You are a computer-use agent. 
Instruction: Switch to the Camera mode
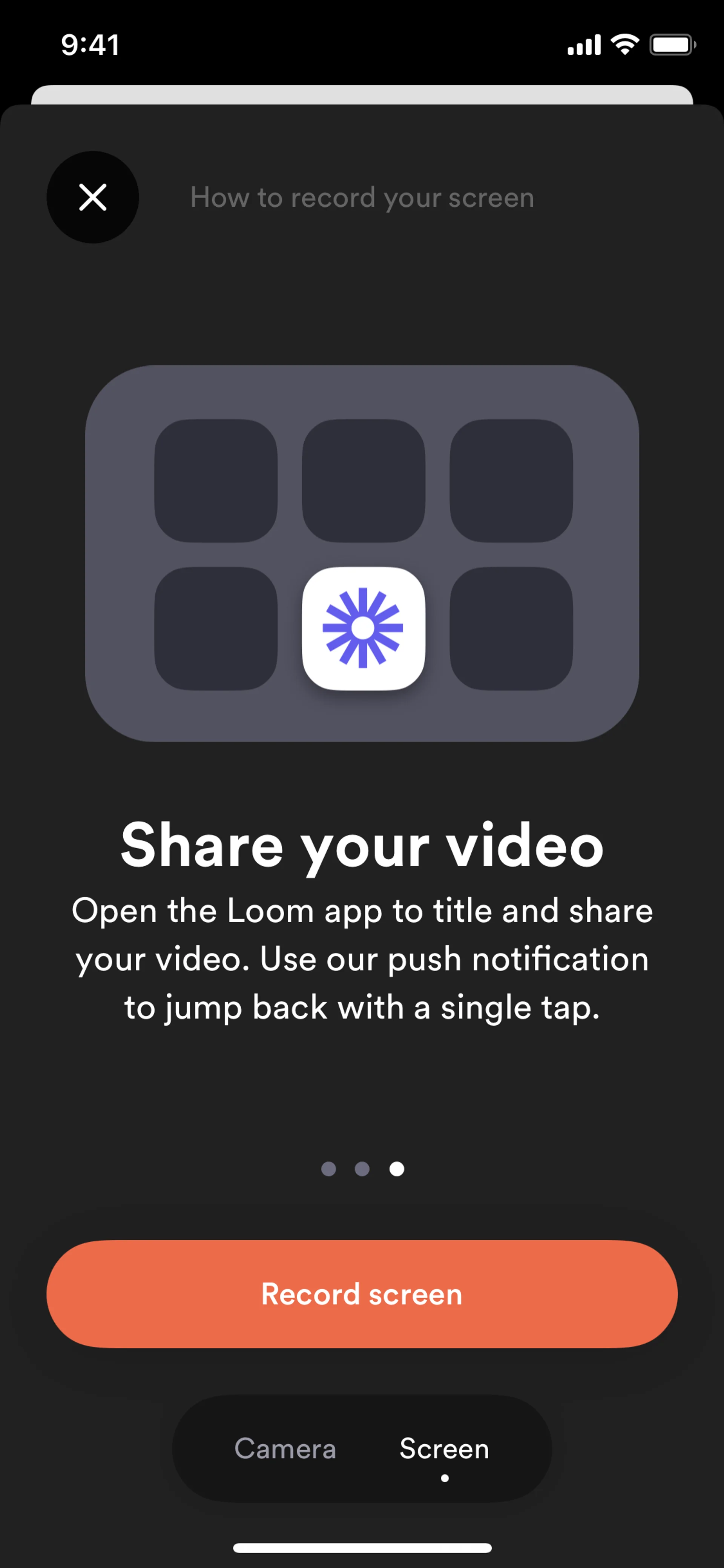(x=285, y=1448)
